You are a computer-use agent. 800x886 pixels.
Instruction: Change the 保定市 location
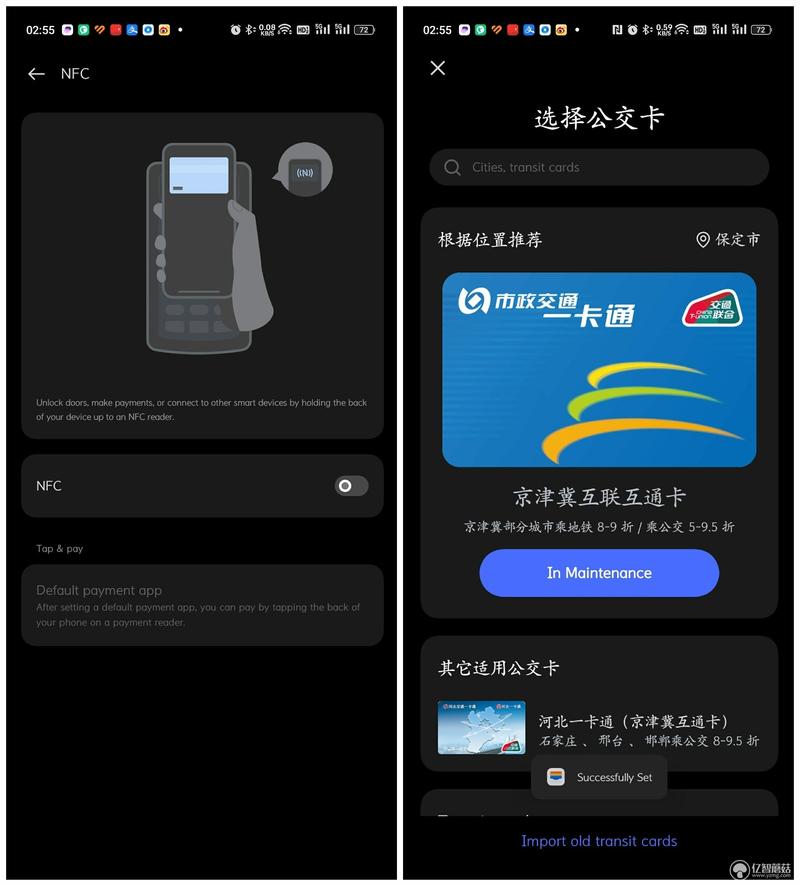click(728, 240)
